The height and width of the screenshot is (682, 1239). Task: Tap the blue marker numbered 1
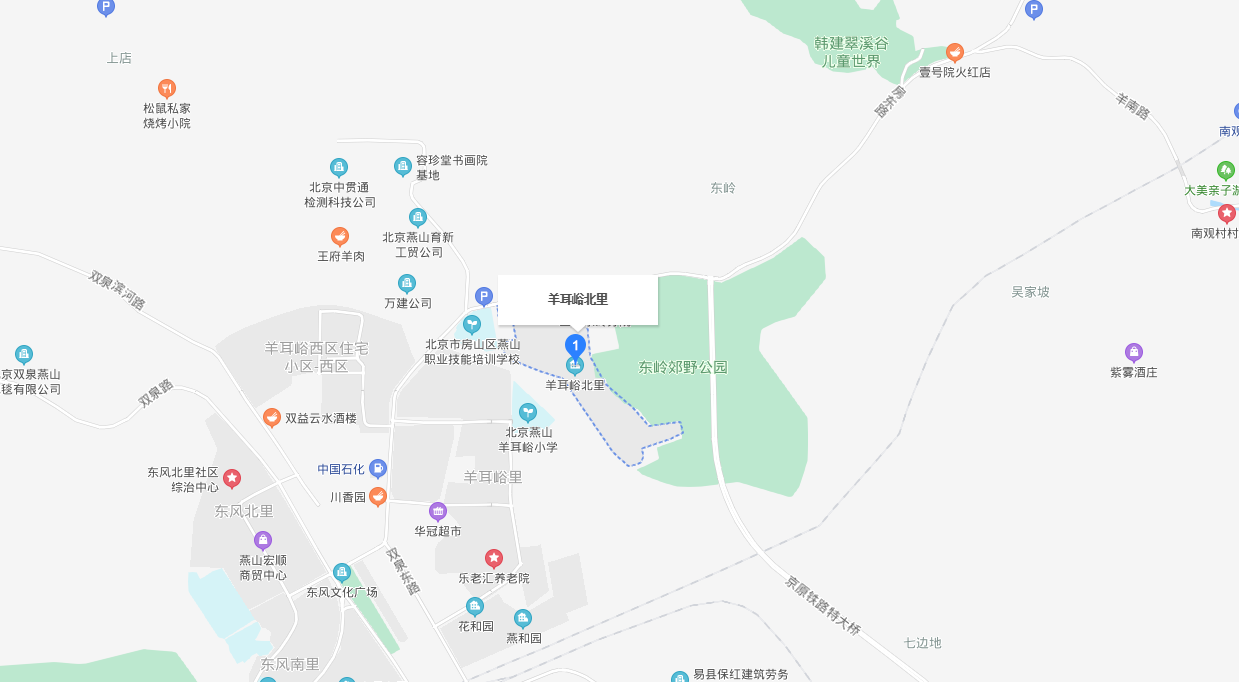point(575,346)
